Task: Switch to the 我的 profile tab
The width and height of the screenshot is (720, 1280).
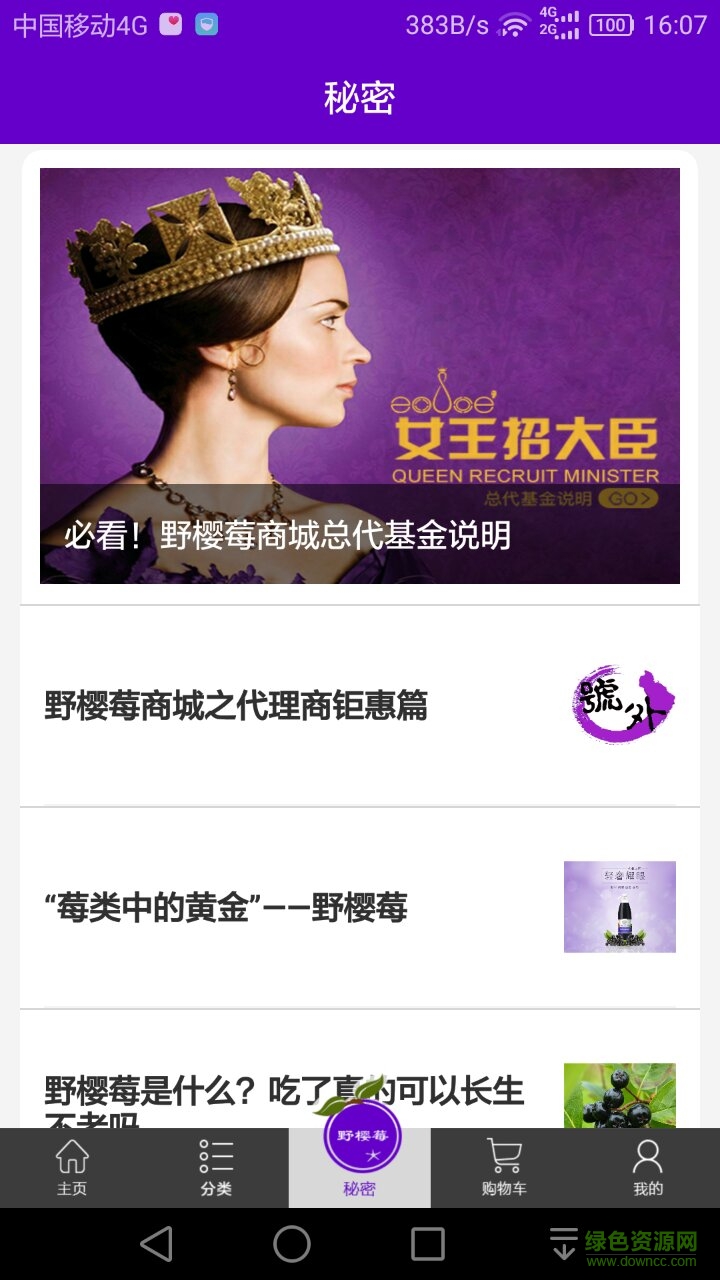Action: coord(648,1168)
